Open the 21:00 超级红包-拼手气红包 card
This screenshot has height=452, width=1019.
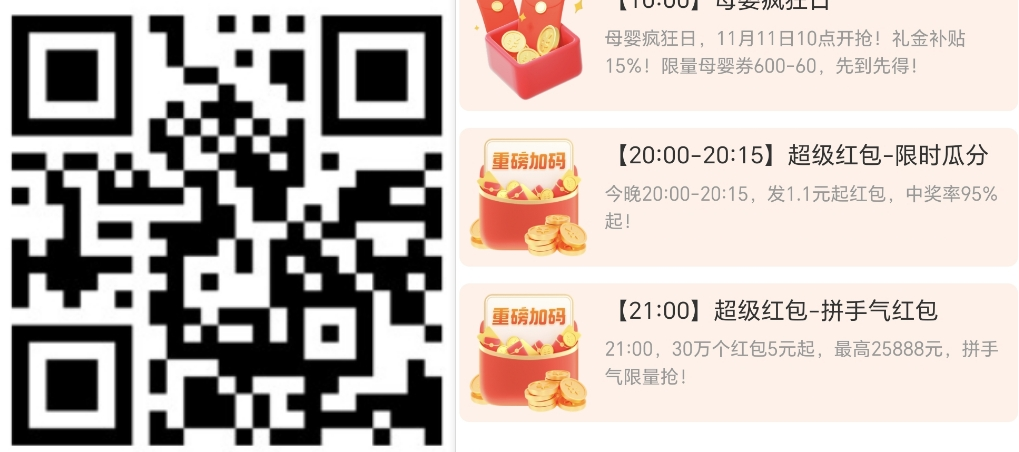738,352
